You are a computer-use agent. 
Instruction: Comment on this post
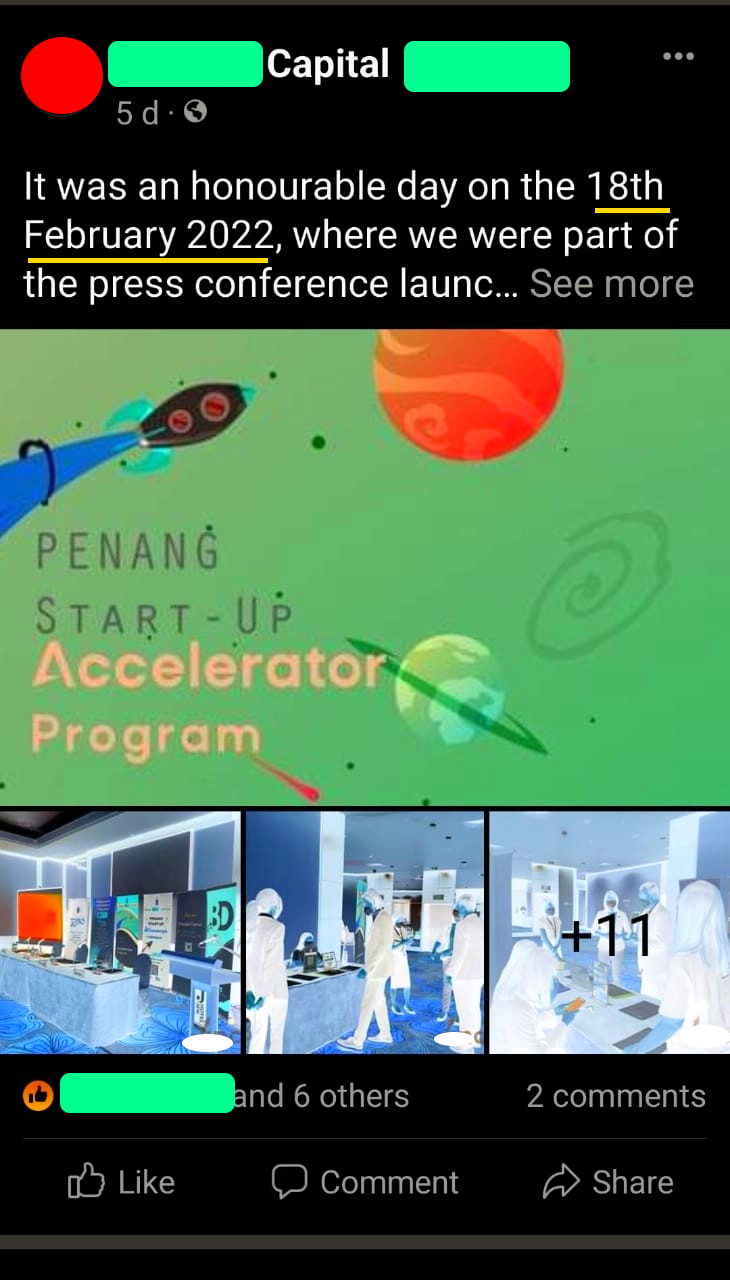coord(365,1182)
